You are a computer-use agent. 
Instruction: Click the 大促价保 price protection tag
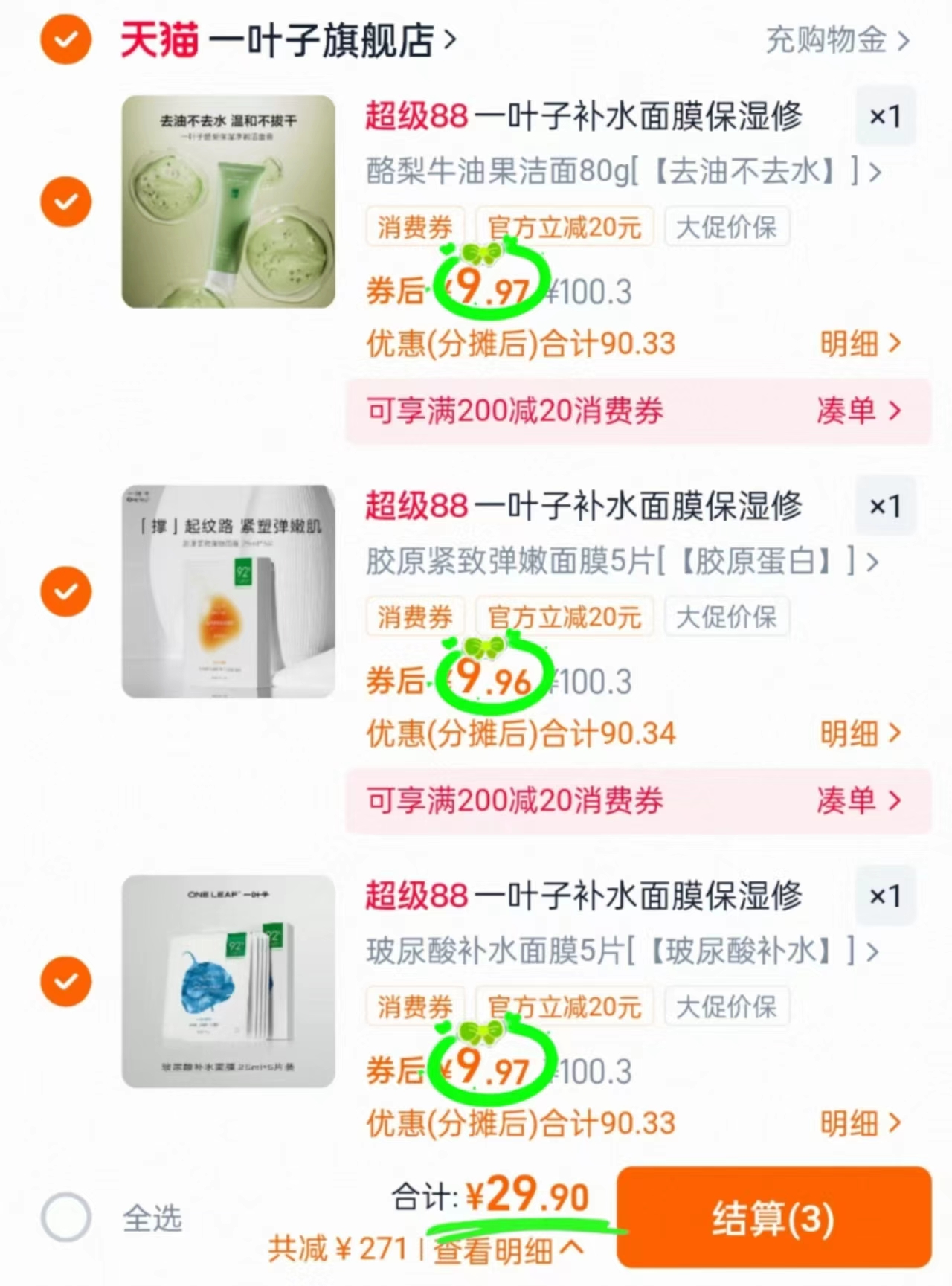point(727,228)
